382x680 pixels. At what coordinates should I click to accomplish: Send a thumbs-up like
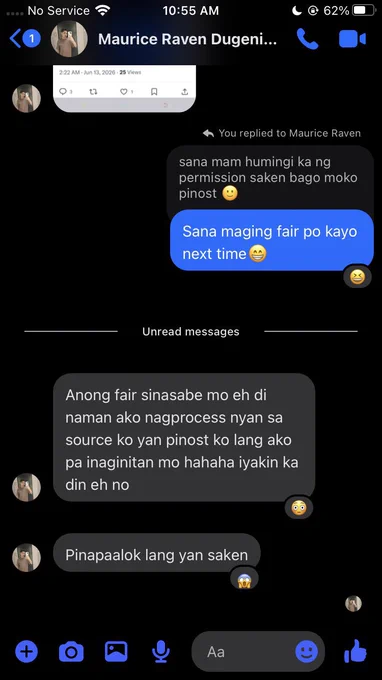pos(355,651)
